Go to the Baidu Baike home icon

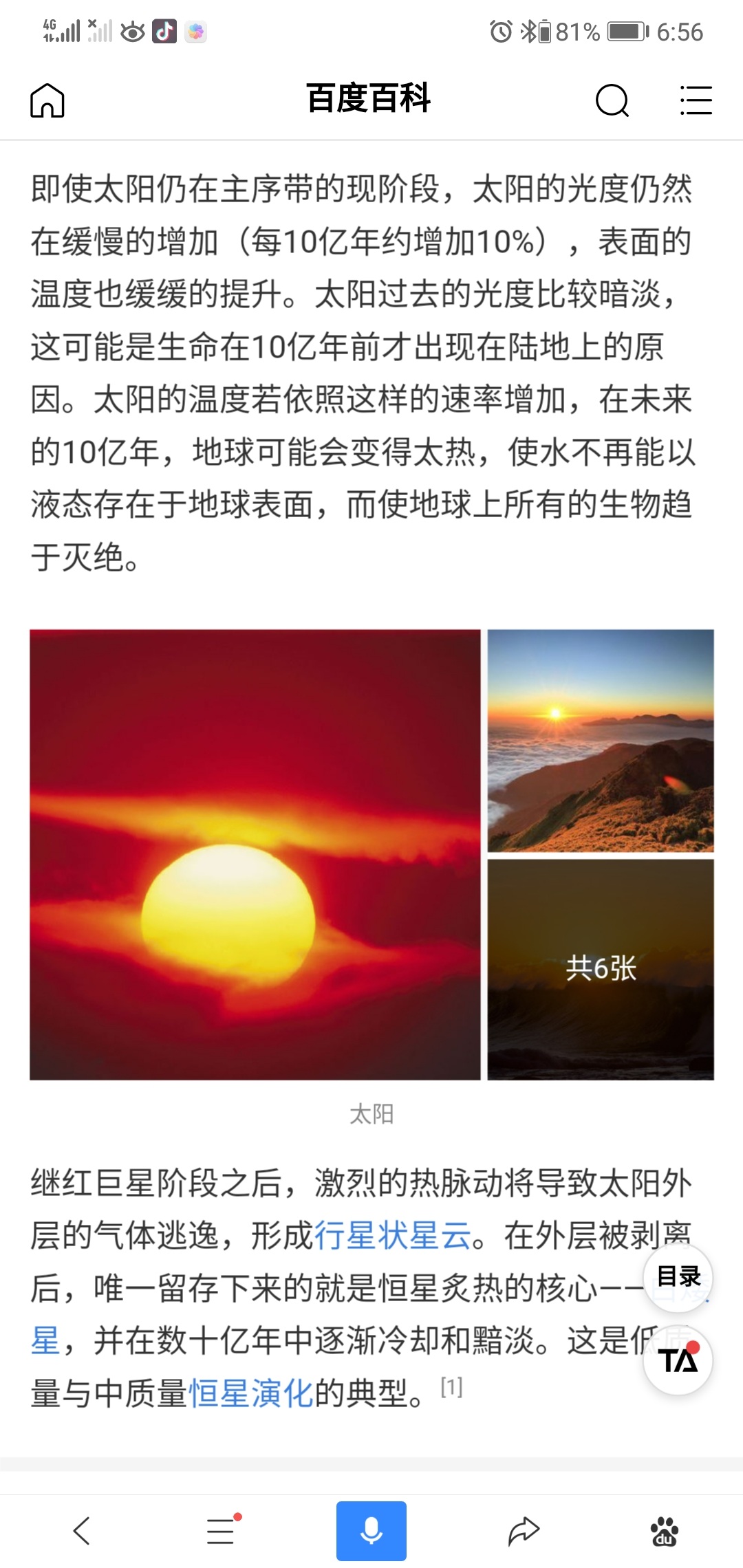47,100
